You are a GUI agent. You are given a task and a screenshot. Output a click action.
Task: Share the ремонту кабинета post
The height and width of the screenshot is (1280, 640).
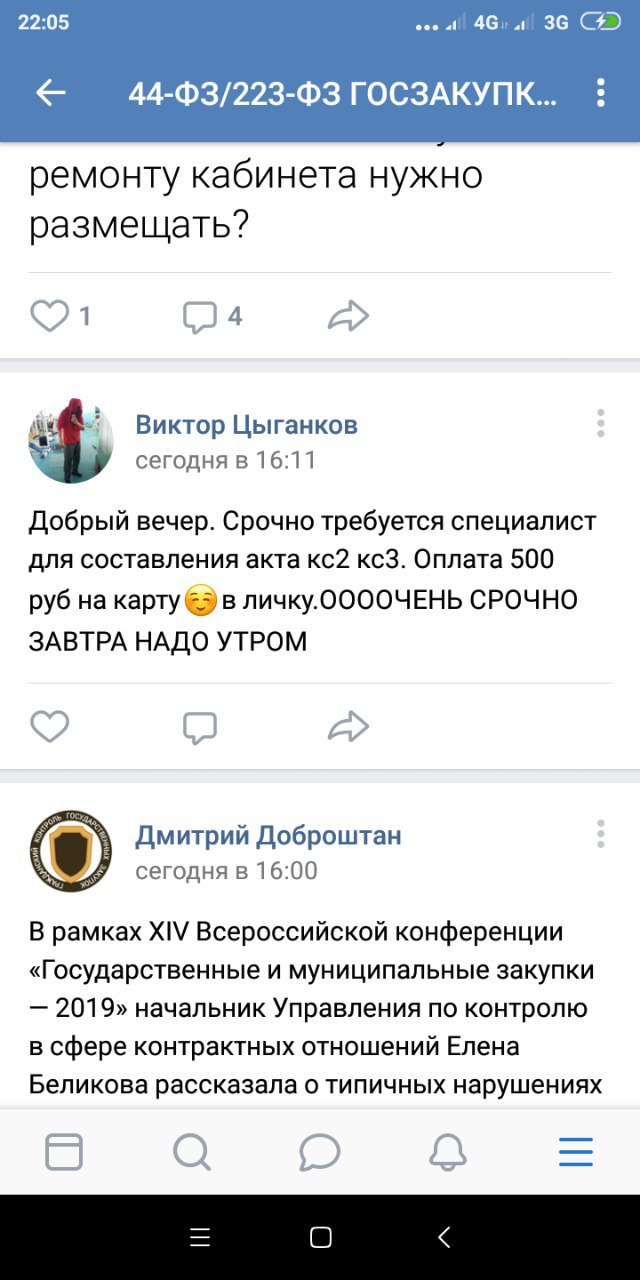click(348, 317)
